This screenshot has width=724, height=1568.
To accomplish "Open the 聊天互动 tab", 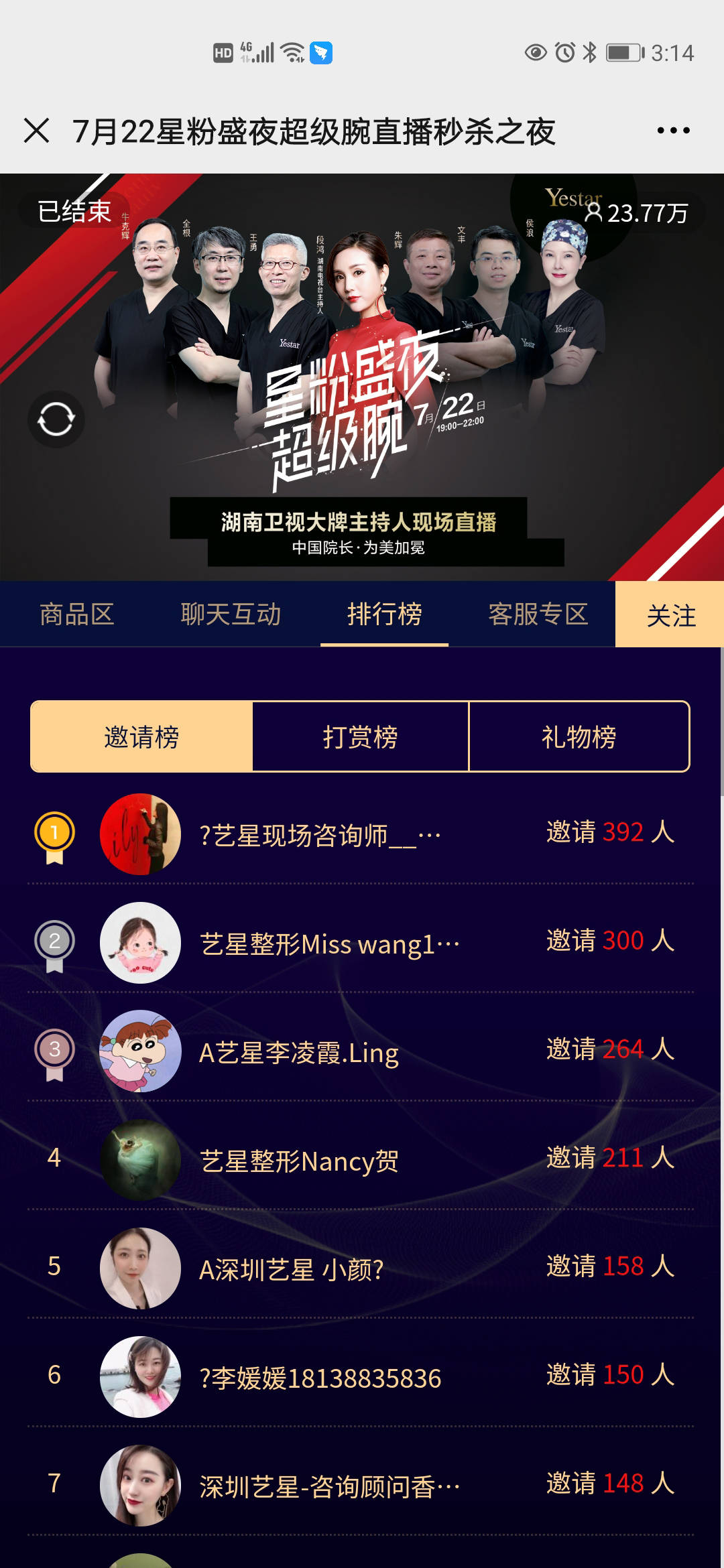I will [231, 614].
